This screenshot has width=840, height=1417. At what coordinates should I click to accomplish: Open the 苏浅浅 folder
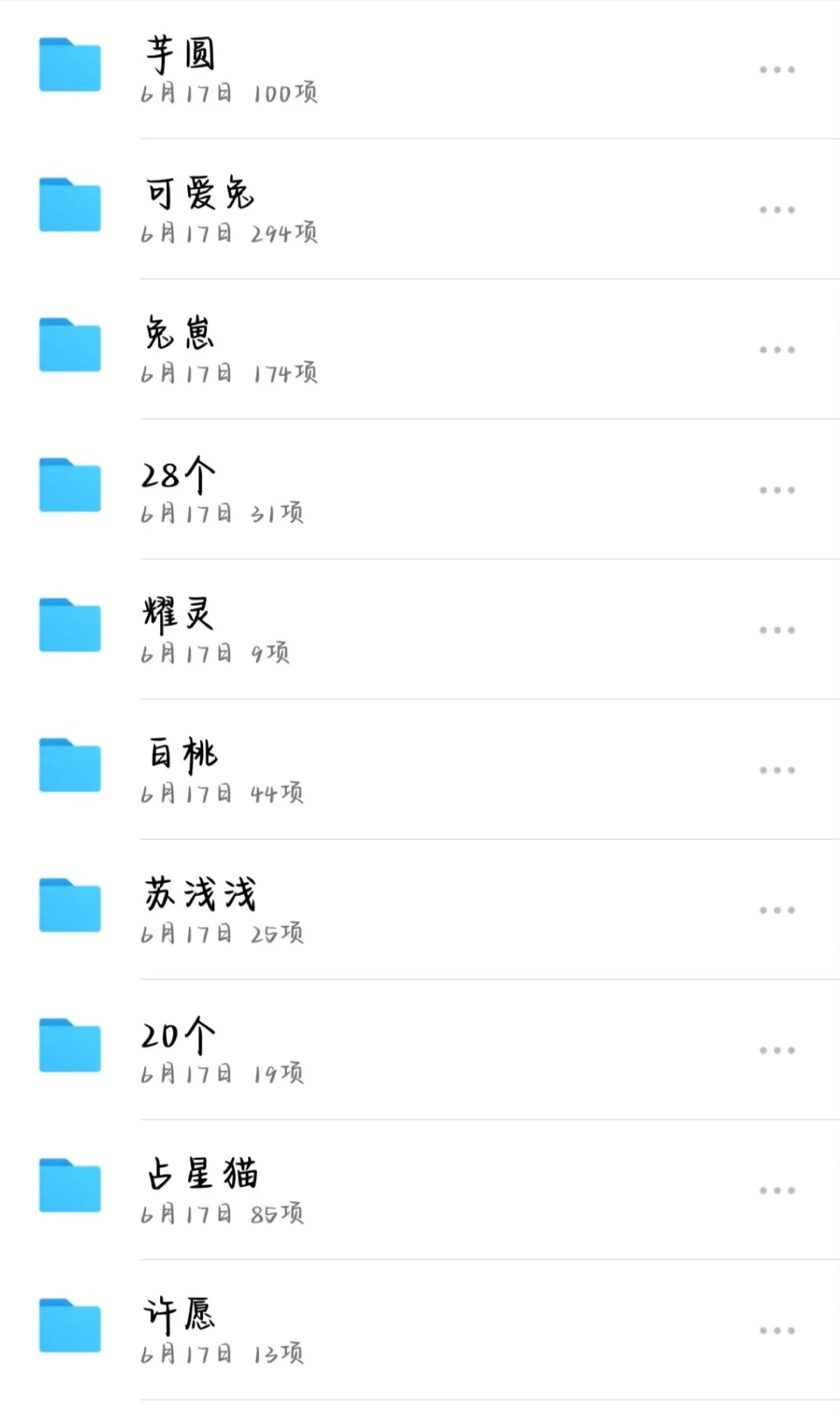[200, 894]
